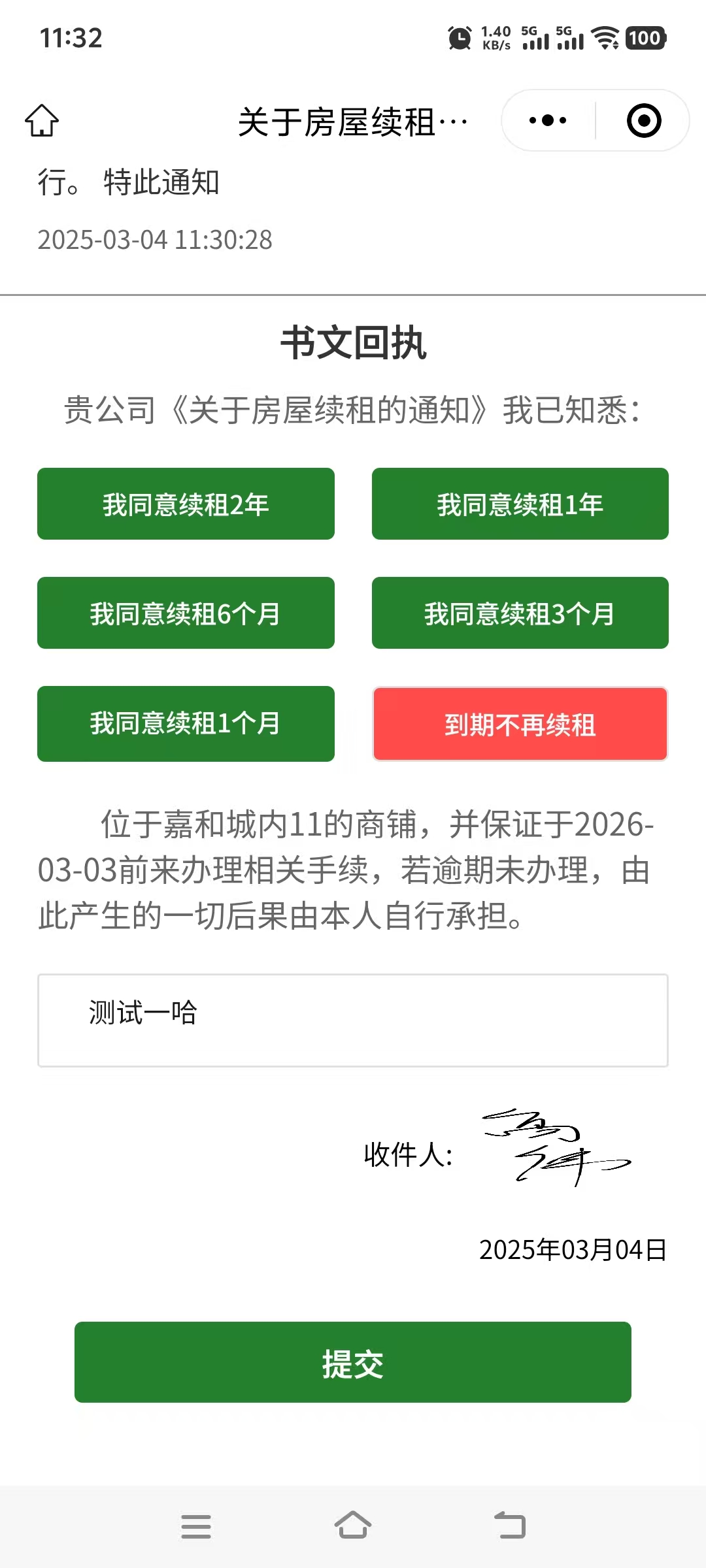
Task: Tap the back arrow icon in the bottom navigation bar
Action: (x=511, y=1527)
